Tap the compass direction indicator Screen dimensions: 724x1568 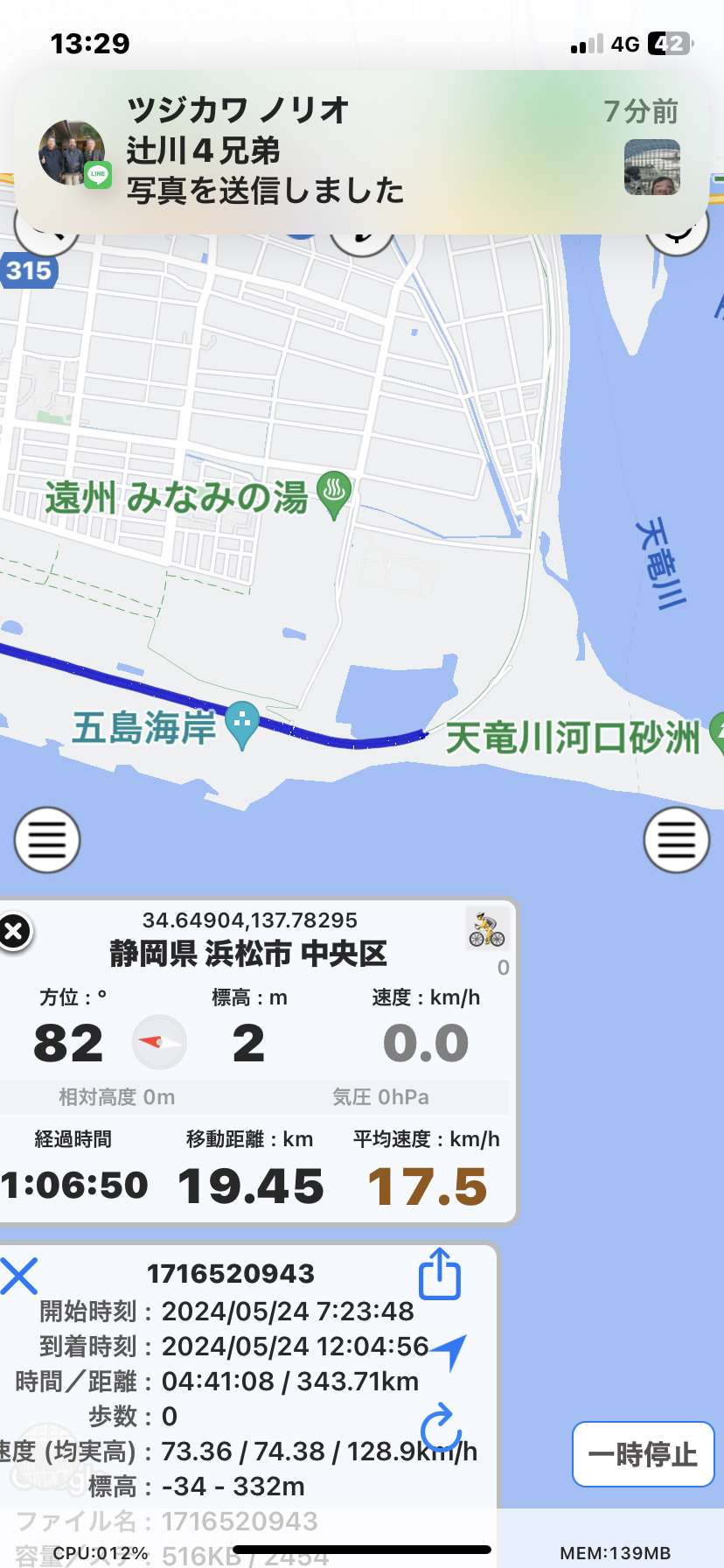pyautogui.click(x=159, y=1042)
